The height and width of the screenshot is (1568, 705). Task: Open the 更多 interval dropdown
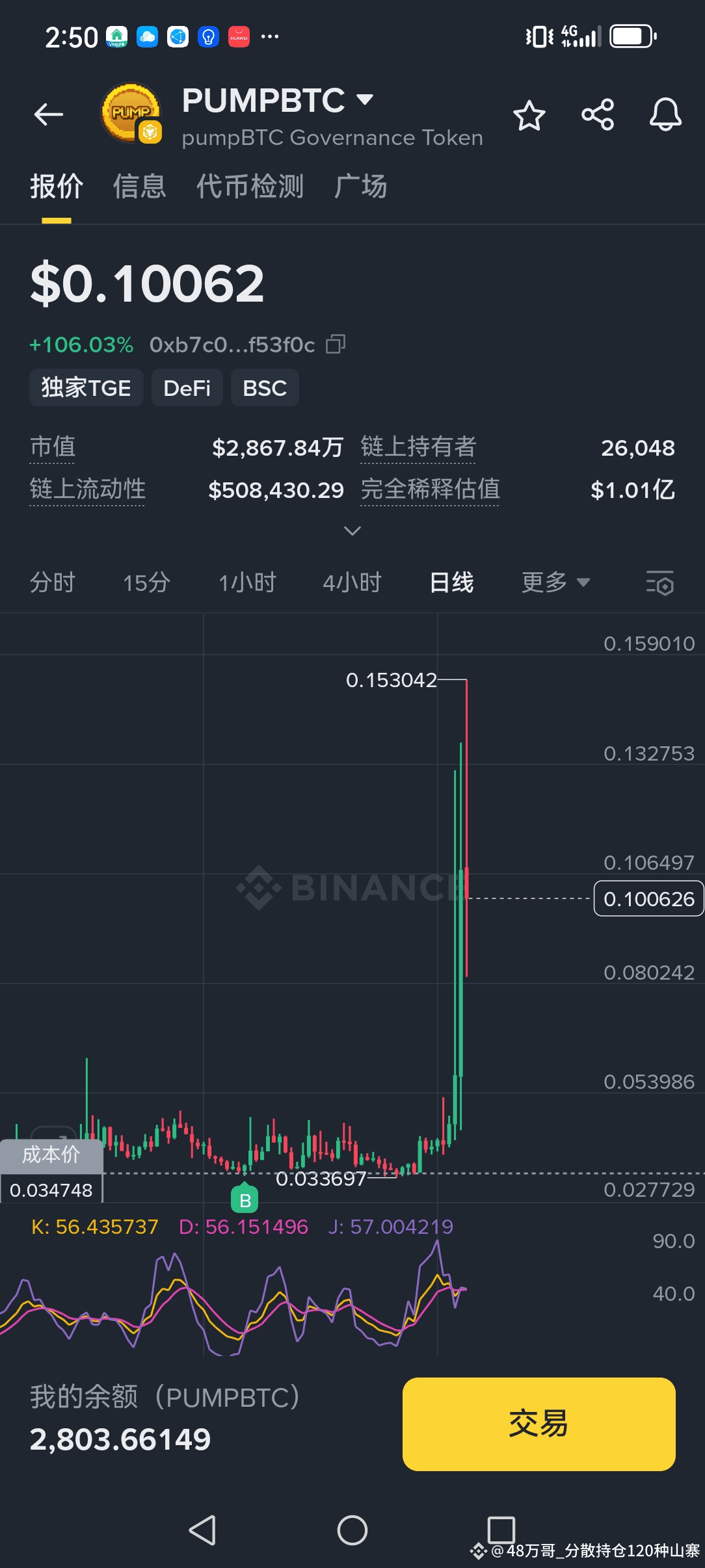(x=555, y=582)
